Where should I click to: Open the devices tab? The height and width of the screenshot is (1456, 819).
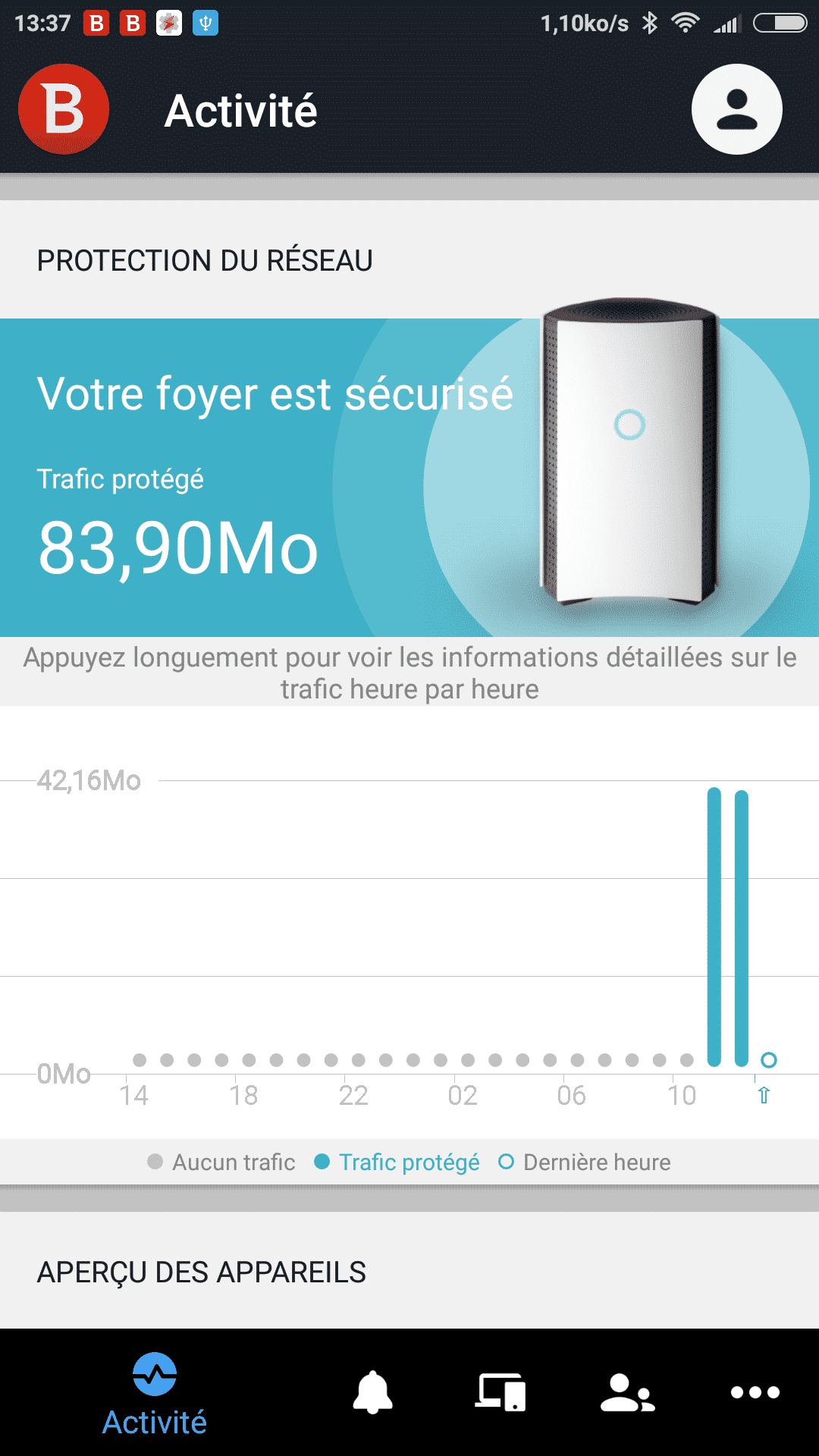coord(500,1392)
